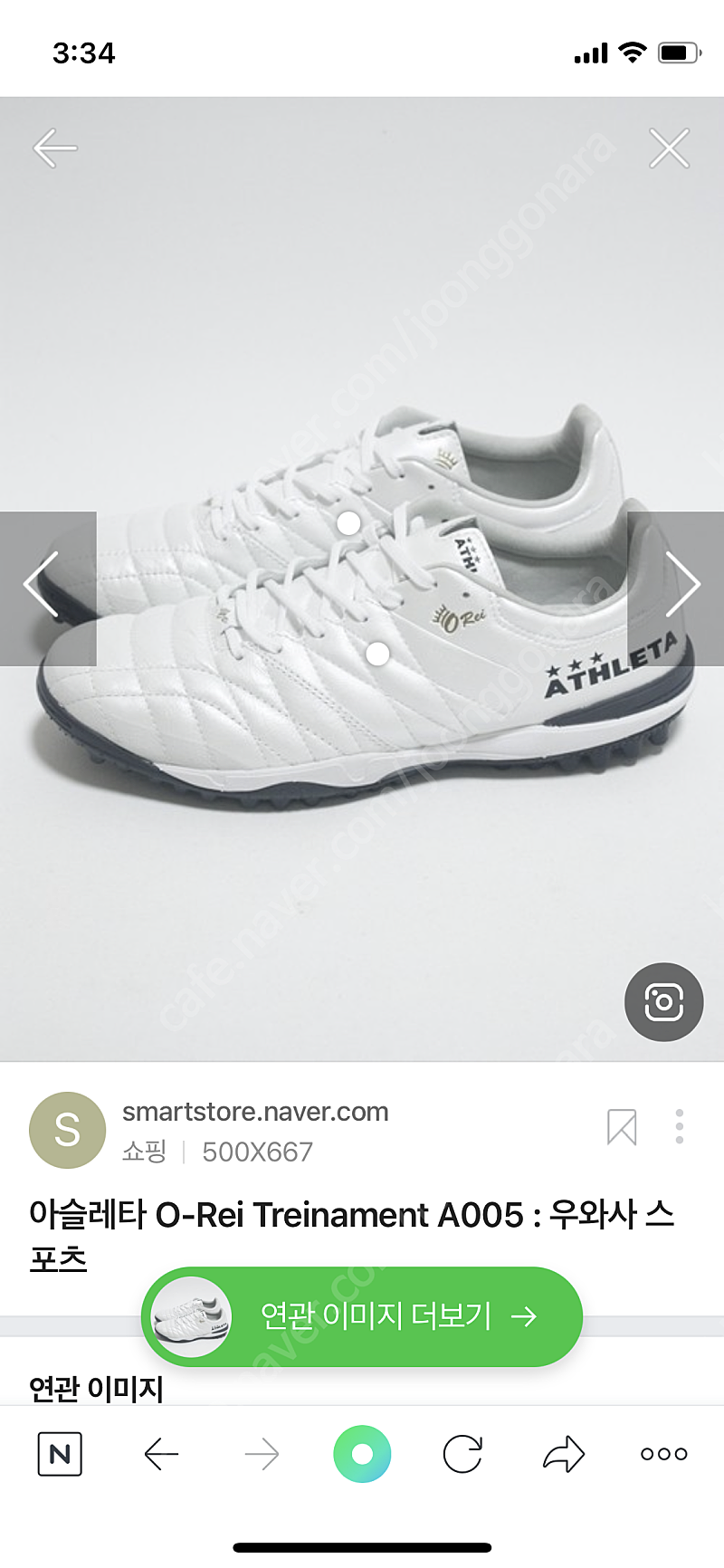Go back using the top-left arrow
This screenshot has height=1568, width=724.
point(55,148)
